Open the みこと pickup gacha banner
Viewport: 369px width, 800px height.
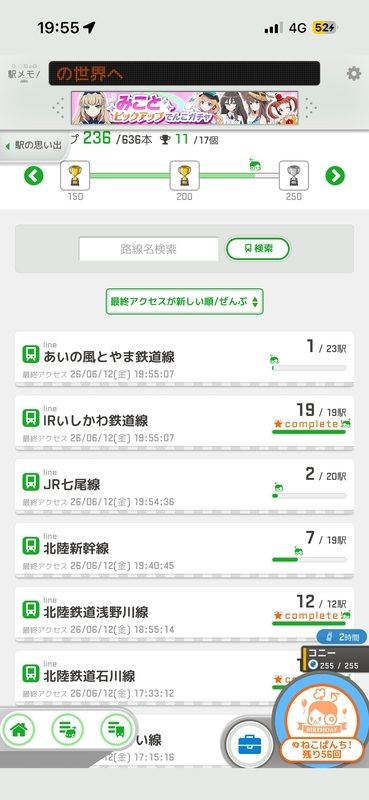click(184, 108)
